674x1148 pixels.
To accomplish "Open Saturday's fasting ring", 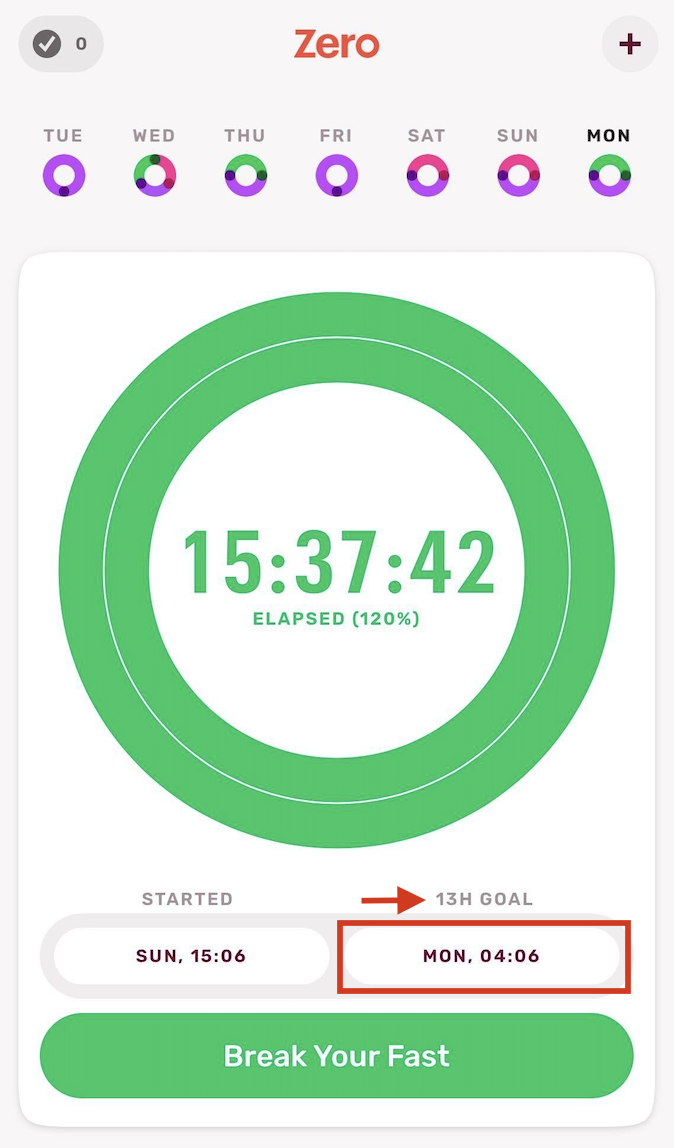I will (427, 176).
